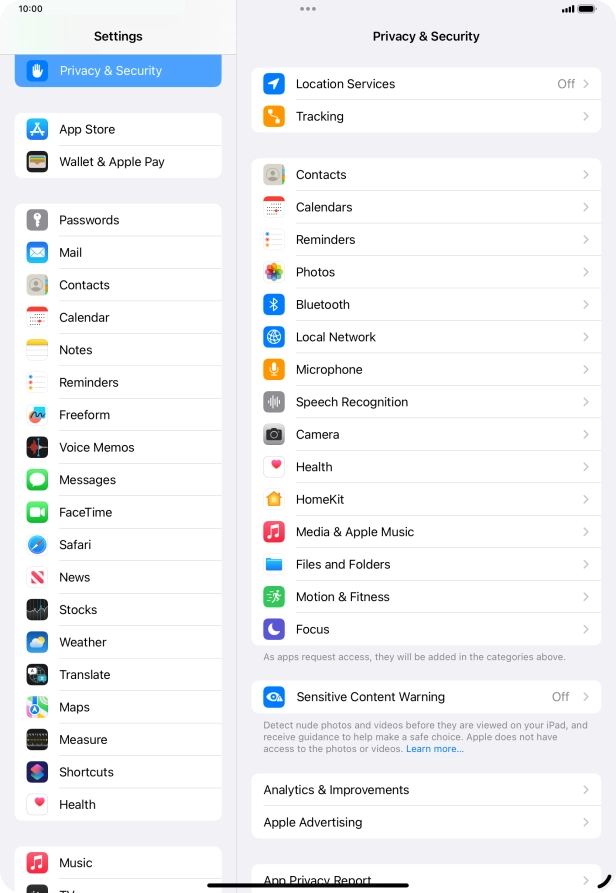The width and height of the screenshot is (616, 893).
Task: Open Microphone access settings
Action: click(426, 370)
